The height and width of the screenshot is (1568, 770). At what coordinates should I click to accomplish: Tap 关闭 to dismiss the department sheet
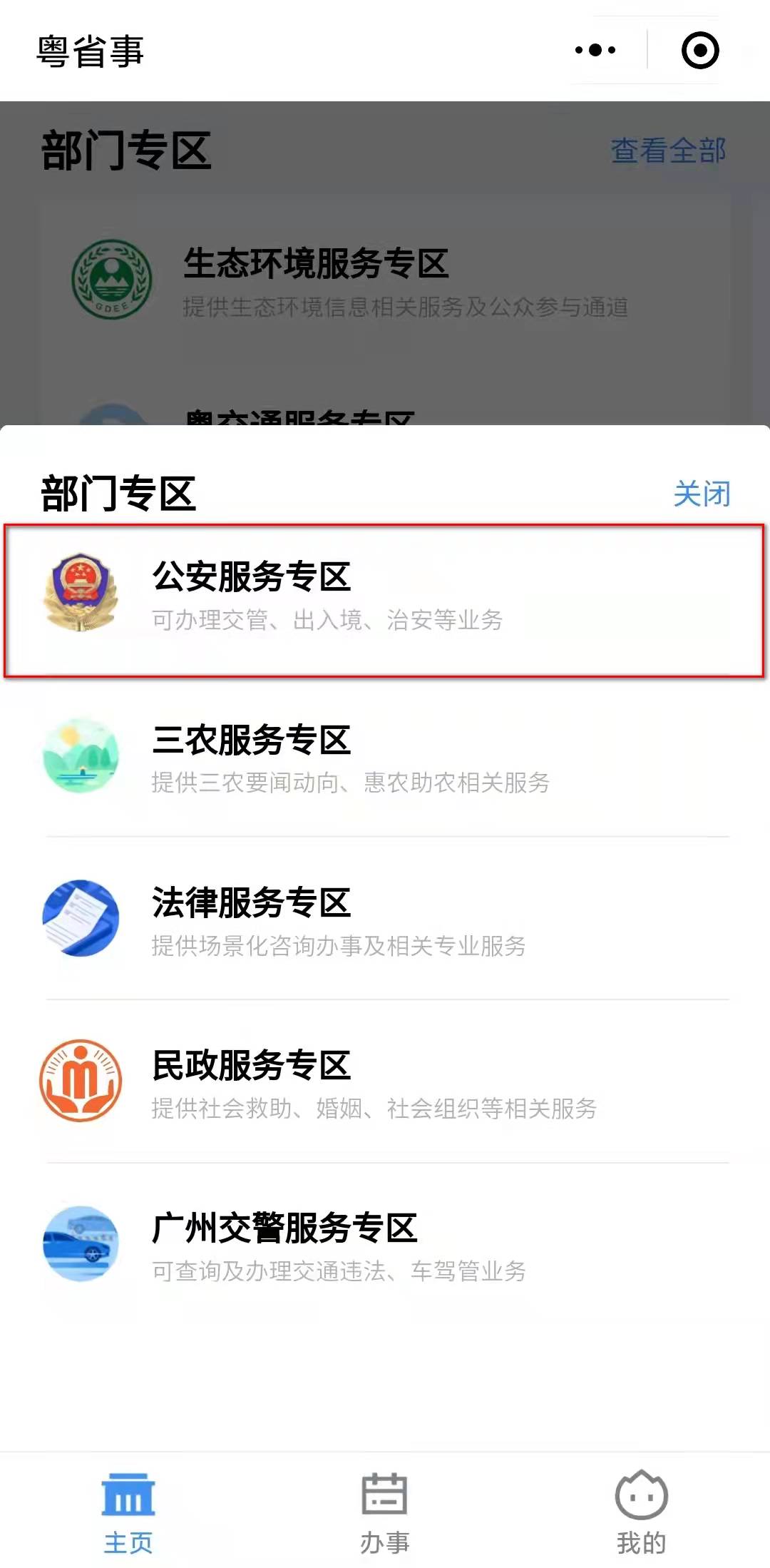[702, 494]
